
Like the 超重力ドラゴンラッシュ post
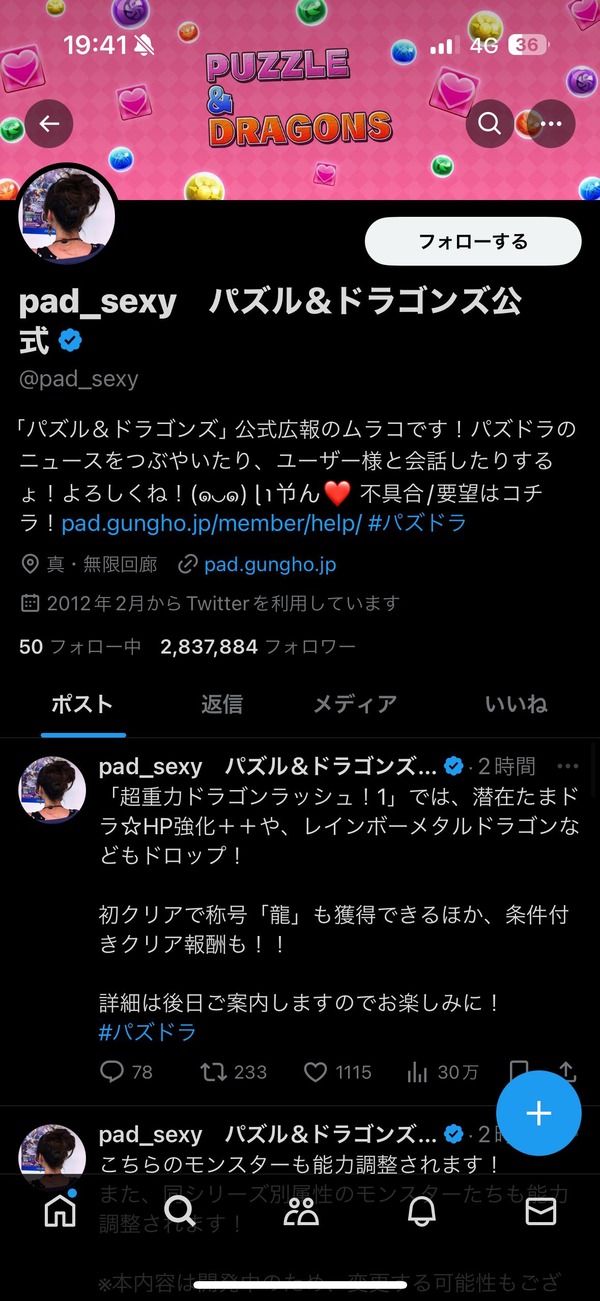coord(337,1072)
